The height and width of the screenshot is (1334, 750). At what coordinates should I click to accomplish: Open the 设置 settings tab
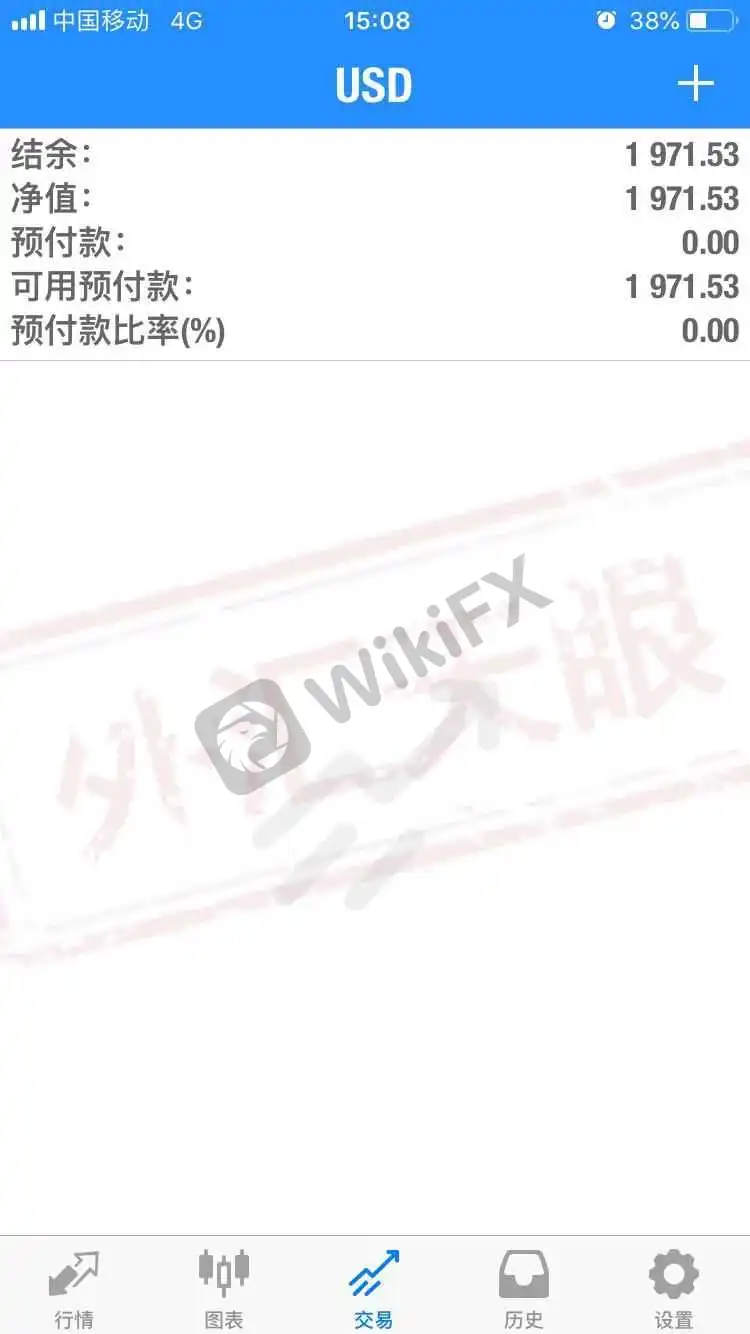tap(674, 1287)
